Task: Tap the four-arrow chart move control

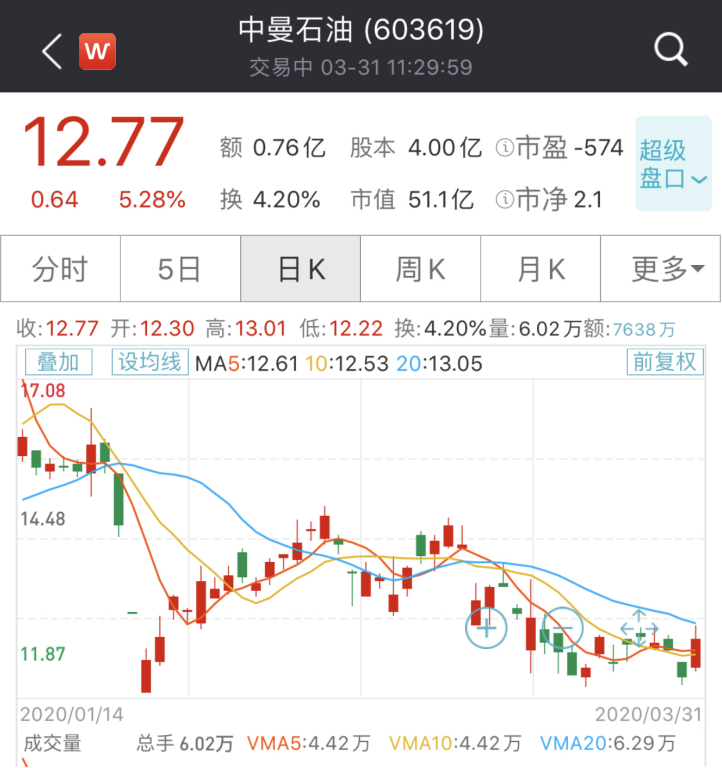Action: pos(639,627)
